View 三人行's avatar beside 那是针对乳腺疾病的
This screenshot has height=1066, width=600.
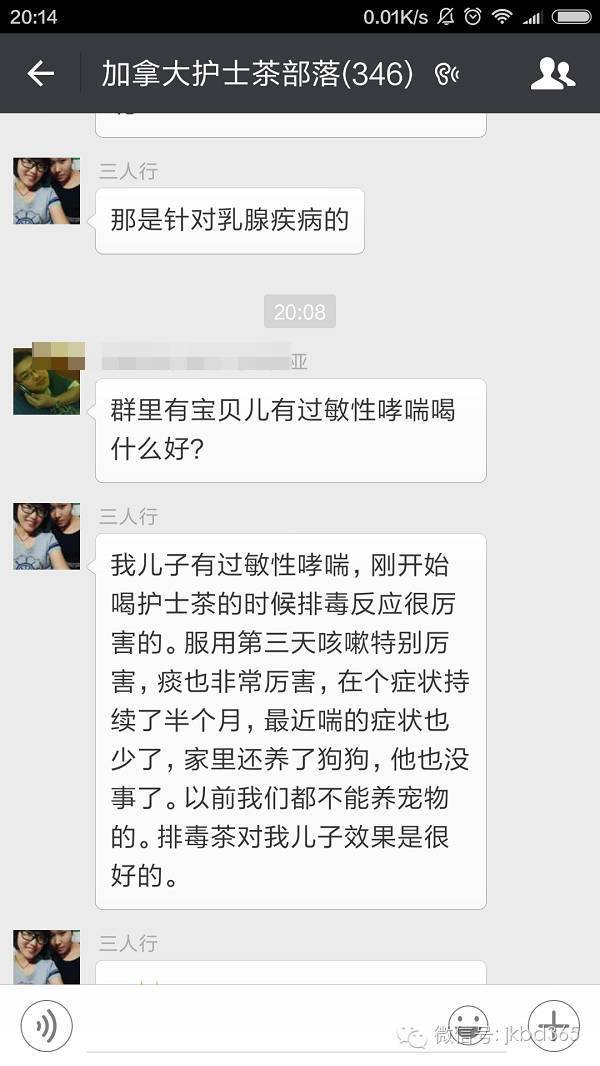46,191
